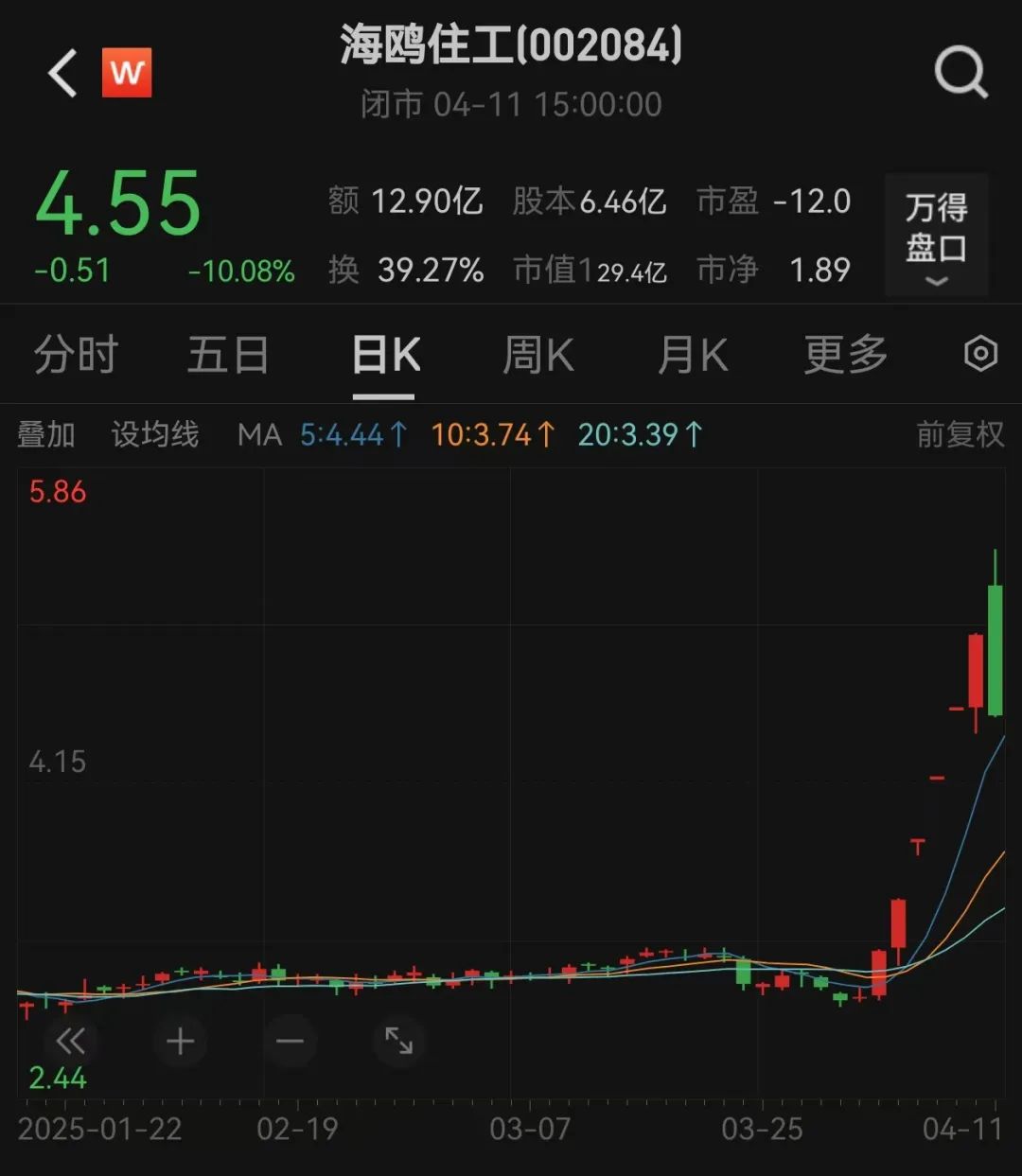Select the 日K chart tab

tap(385, 356)
